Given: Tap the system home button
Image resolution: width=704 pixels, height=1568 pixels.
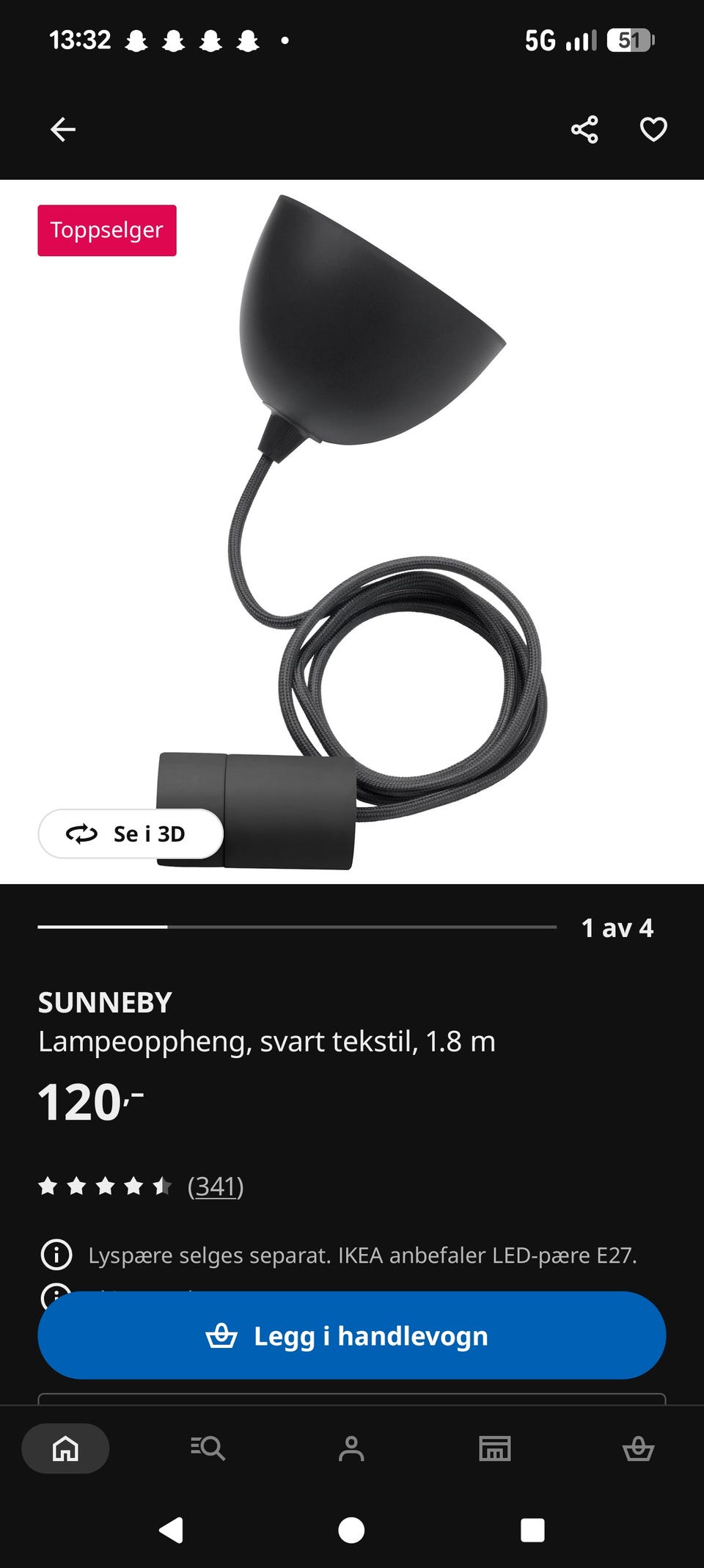Looking at the screenshot, I should (x=351, y=1531).
